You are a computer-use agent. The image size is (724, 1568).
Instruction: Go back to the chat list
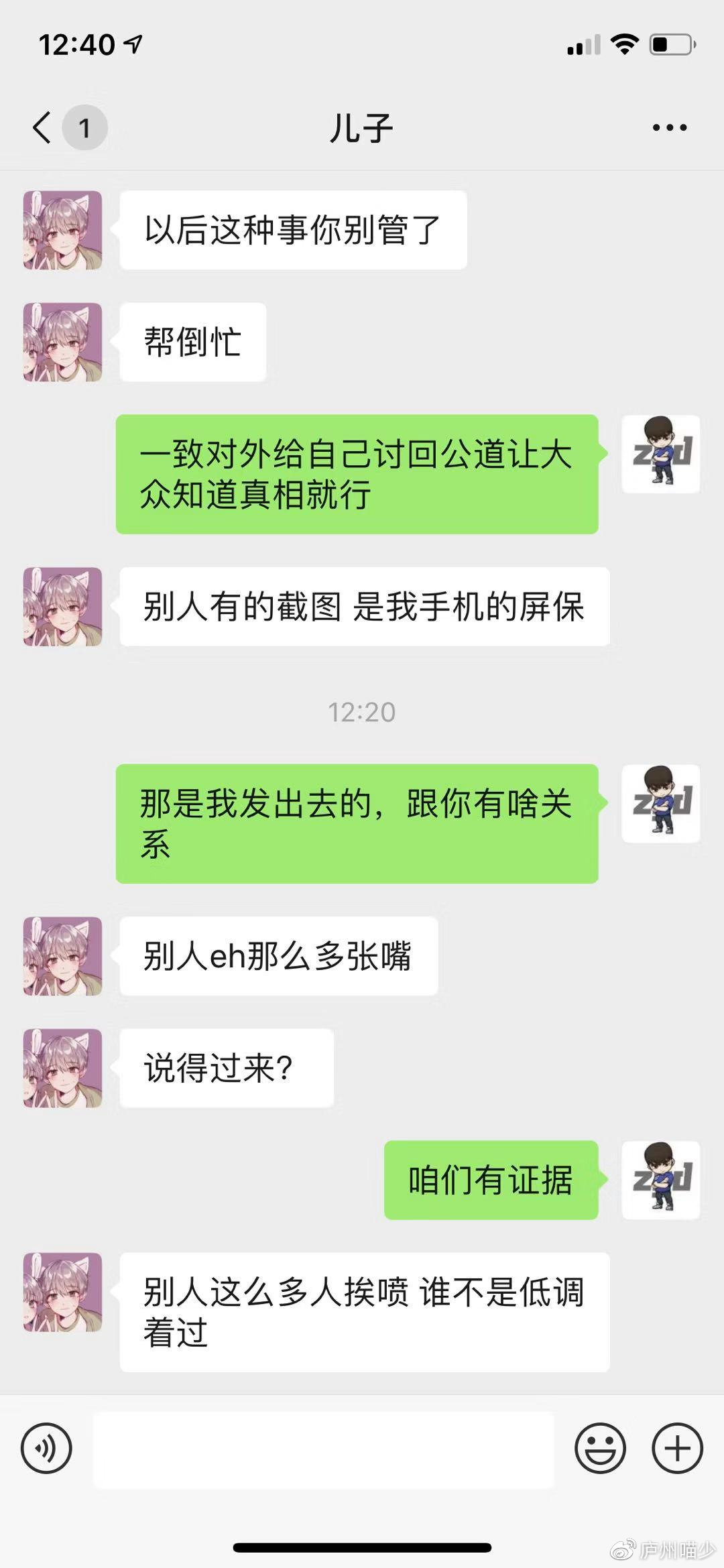tap(42, 127)
